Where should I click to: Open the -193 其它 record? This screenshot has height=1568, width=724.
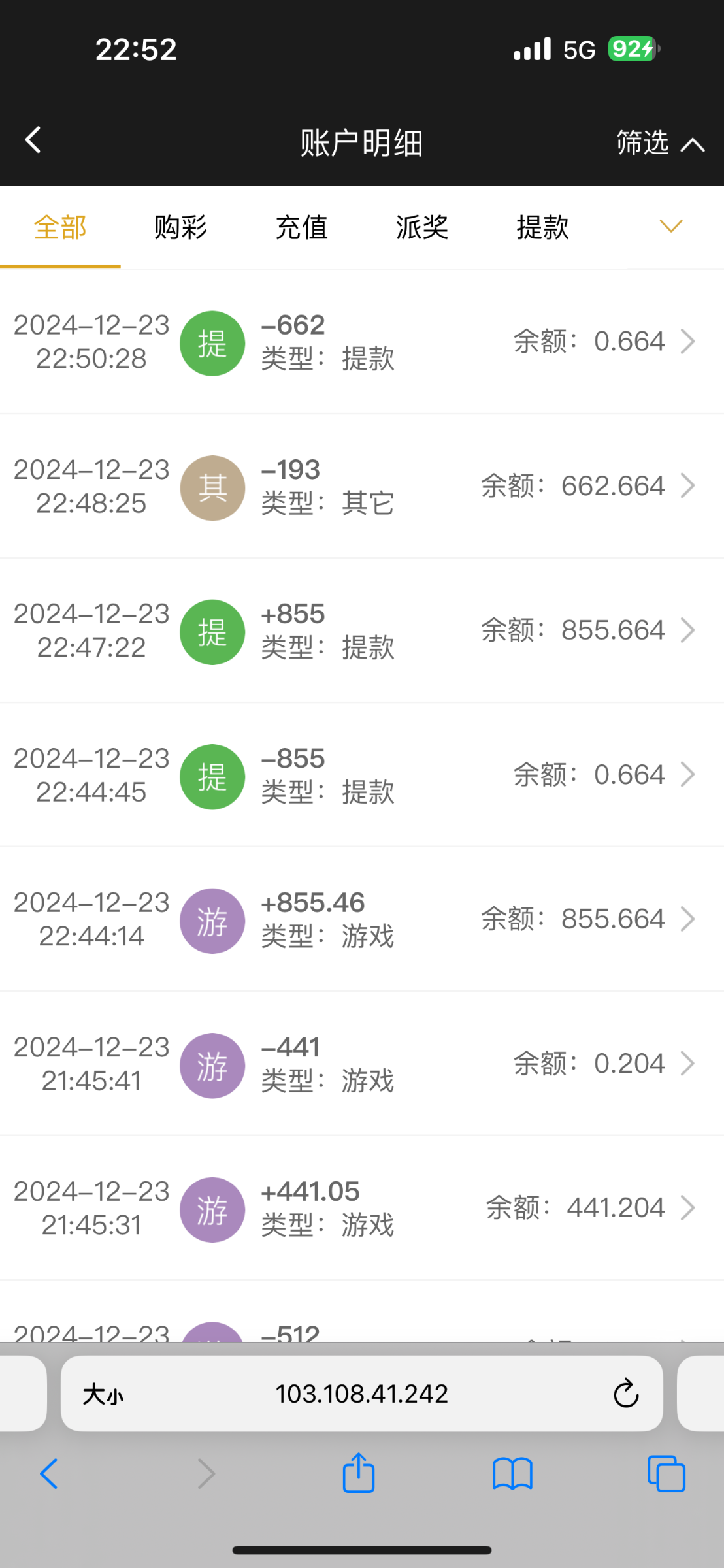pyautogui.click(x=362, y=486)
